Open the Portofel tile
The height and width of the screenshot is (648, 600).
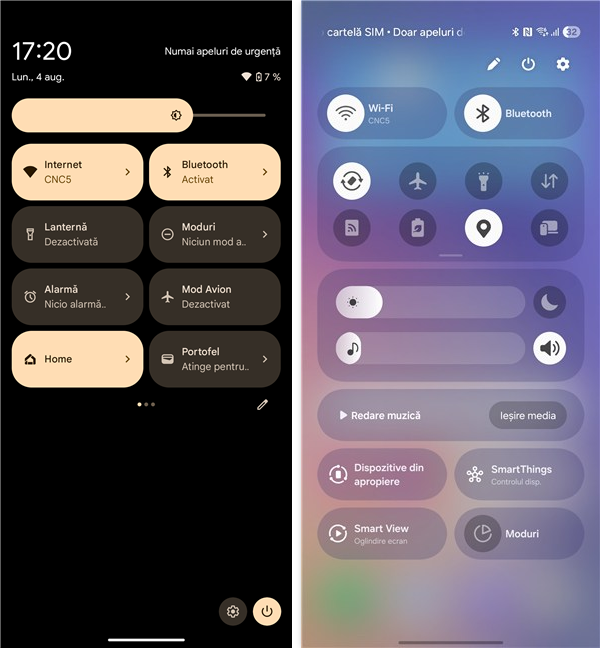point(214,359)
